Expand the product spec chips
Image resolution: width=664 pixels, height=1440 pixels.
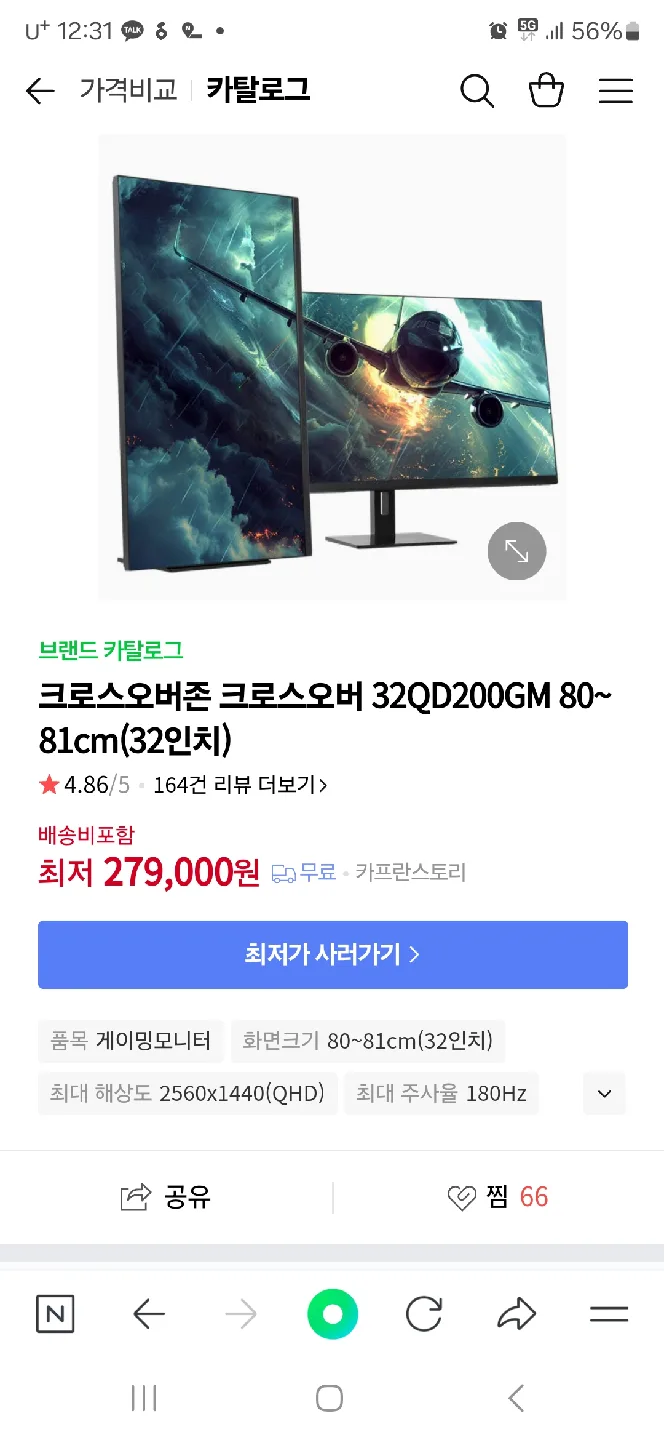tap(604, 1093)
